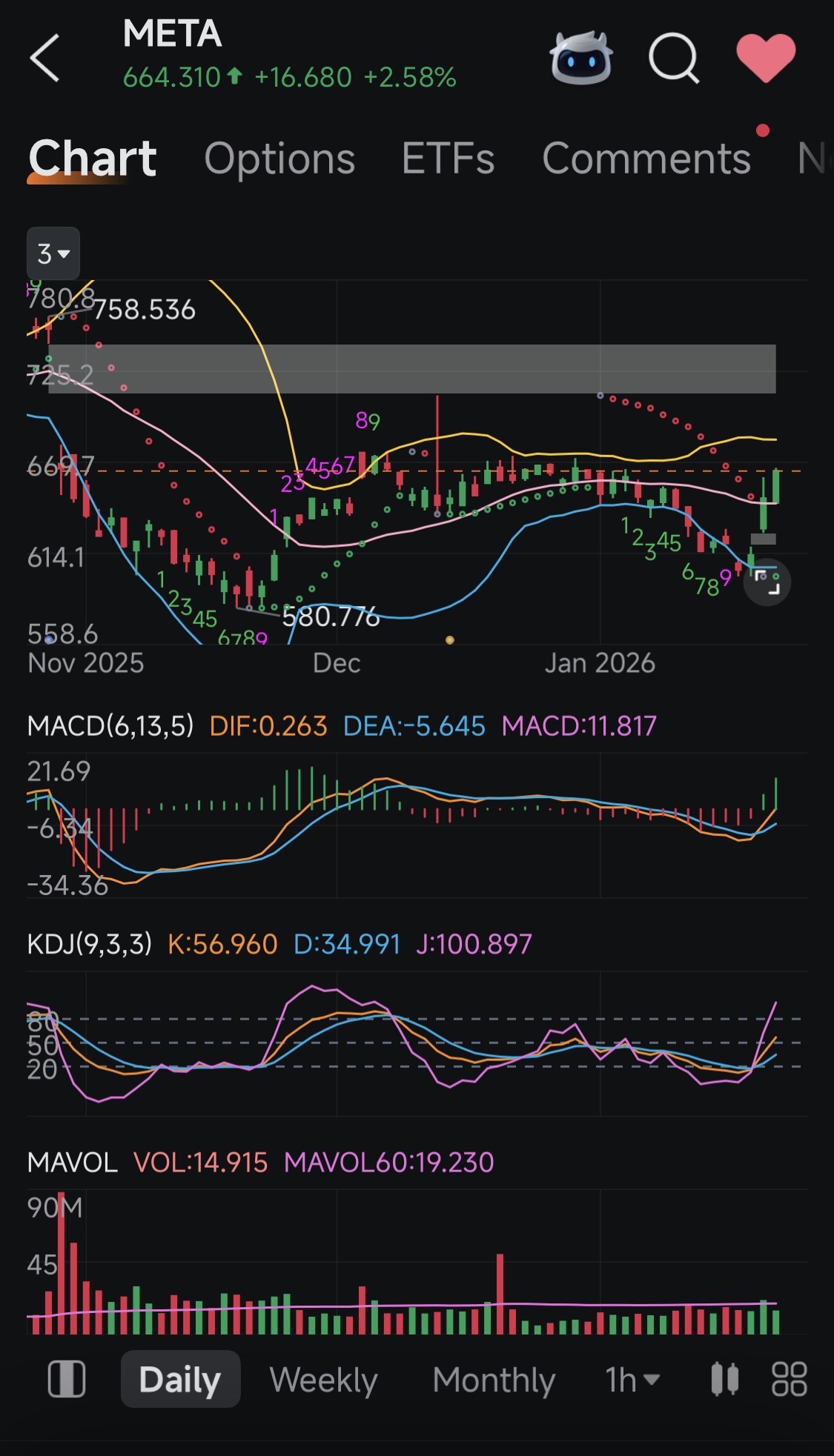This screenshot has width=834, height=1456.
Task: Switch to the ETFs tab
Action: (x=448, y=159)
